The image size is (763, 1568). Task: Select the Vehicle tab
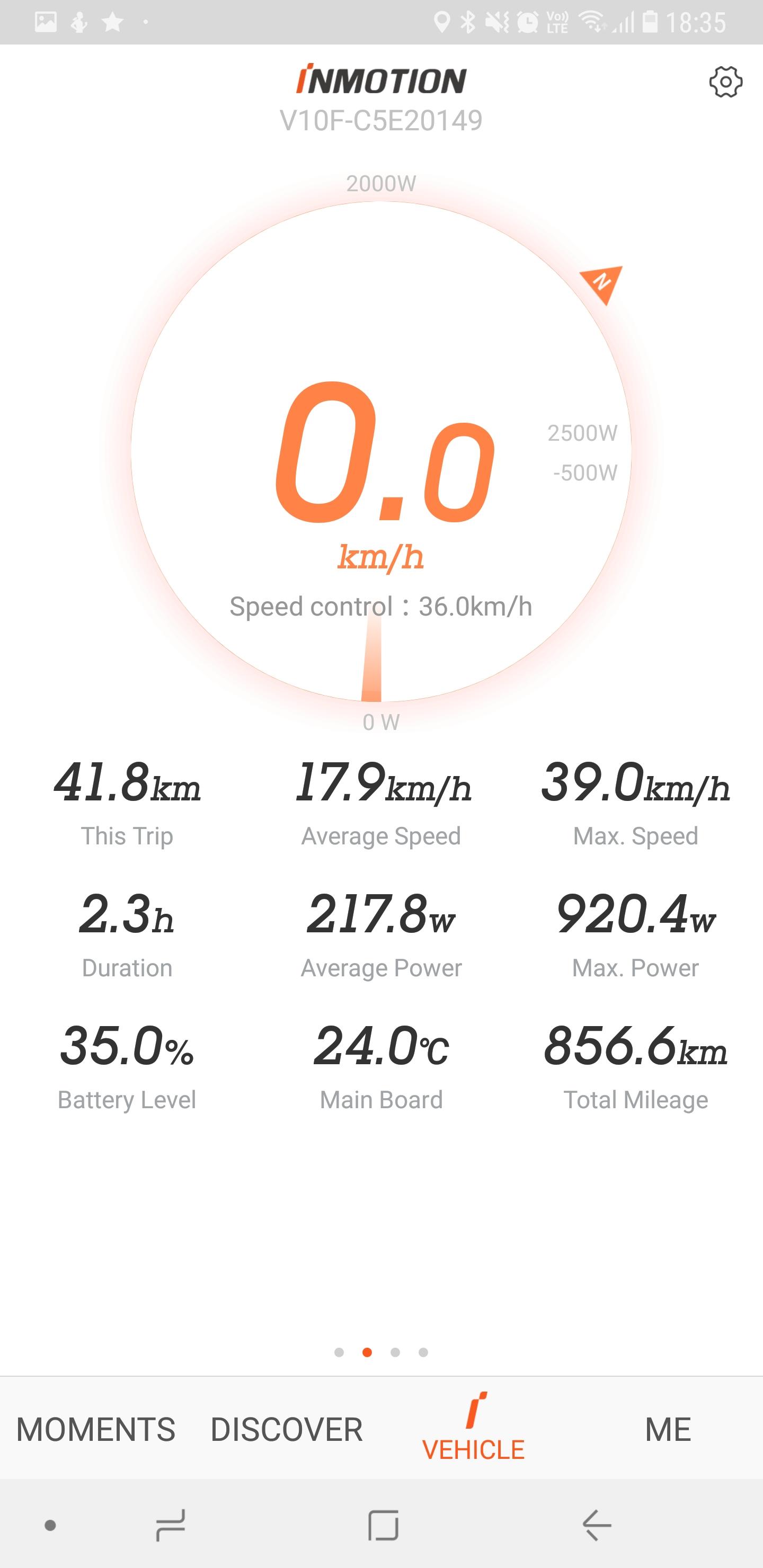pyautogui.click(x=473, y=1428)
